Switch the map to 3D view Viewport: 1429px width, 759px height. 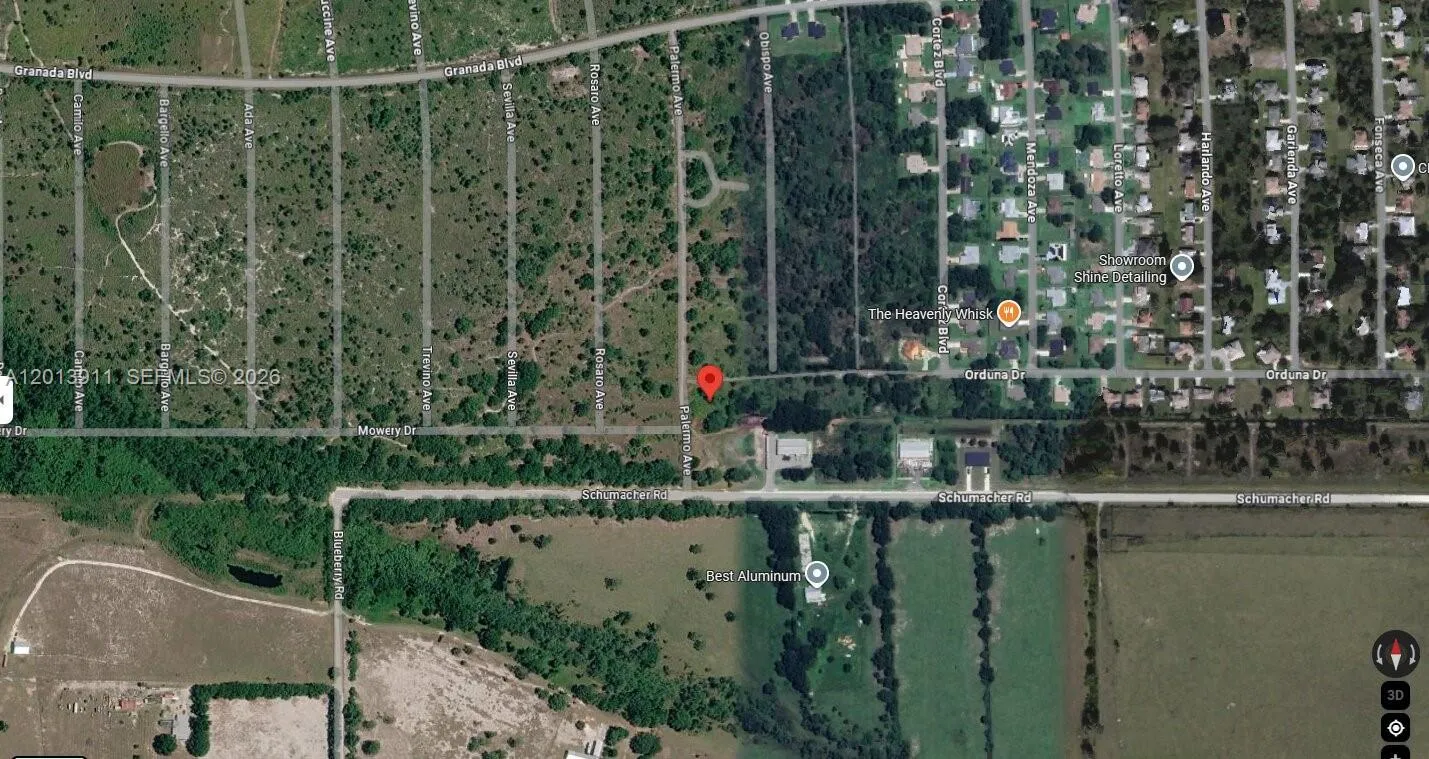(x=1395, y=695)
